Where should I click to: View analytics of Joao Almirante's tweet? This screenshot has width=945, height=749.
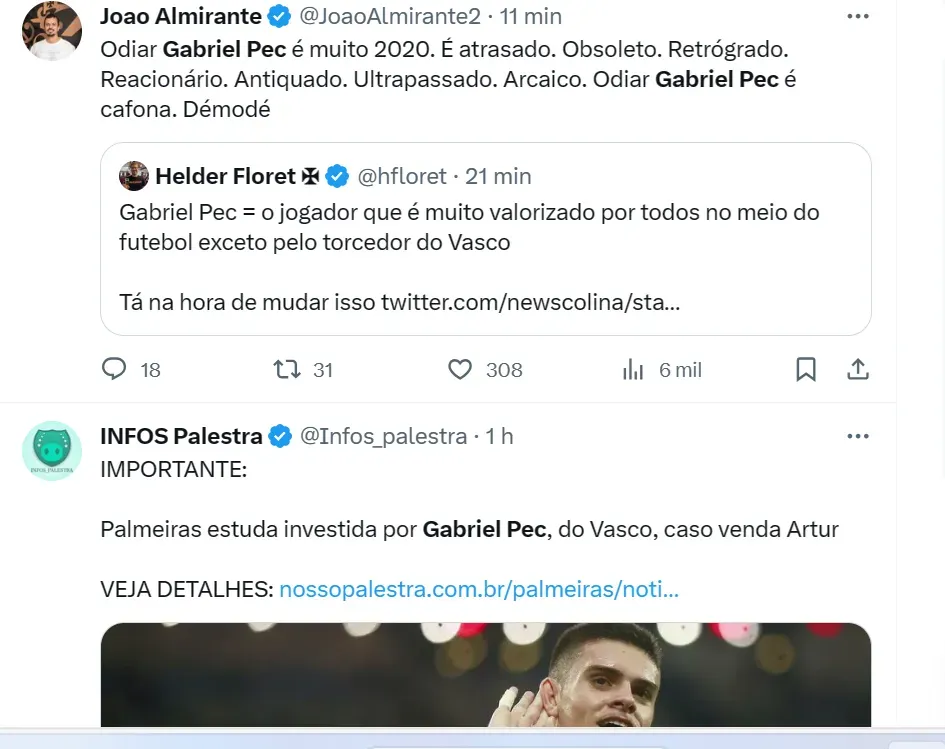click(x=633, y=370)
